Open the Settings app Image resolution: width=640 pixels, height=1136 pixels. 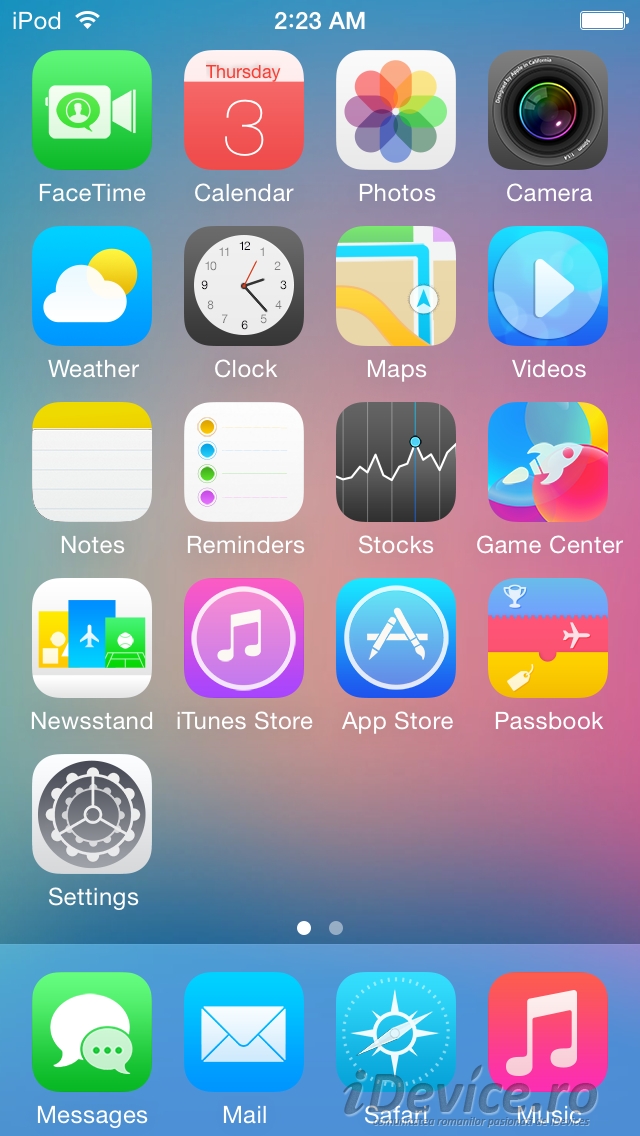(92, 814)
